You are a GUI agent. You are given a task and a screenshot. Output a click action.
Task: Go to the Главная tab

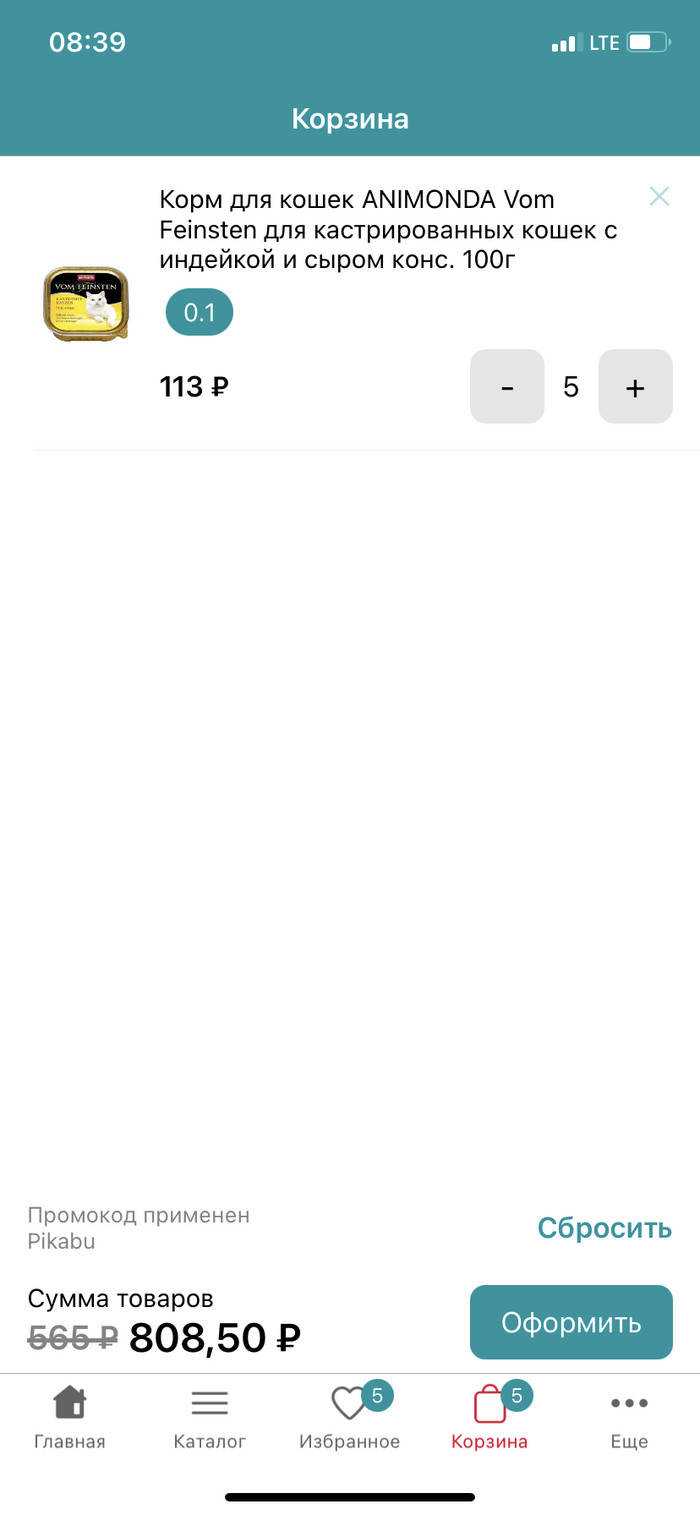(x=70, y=1418)
